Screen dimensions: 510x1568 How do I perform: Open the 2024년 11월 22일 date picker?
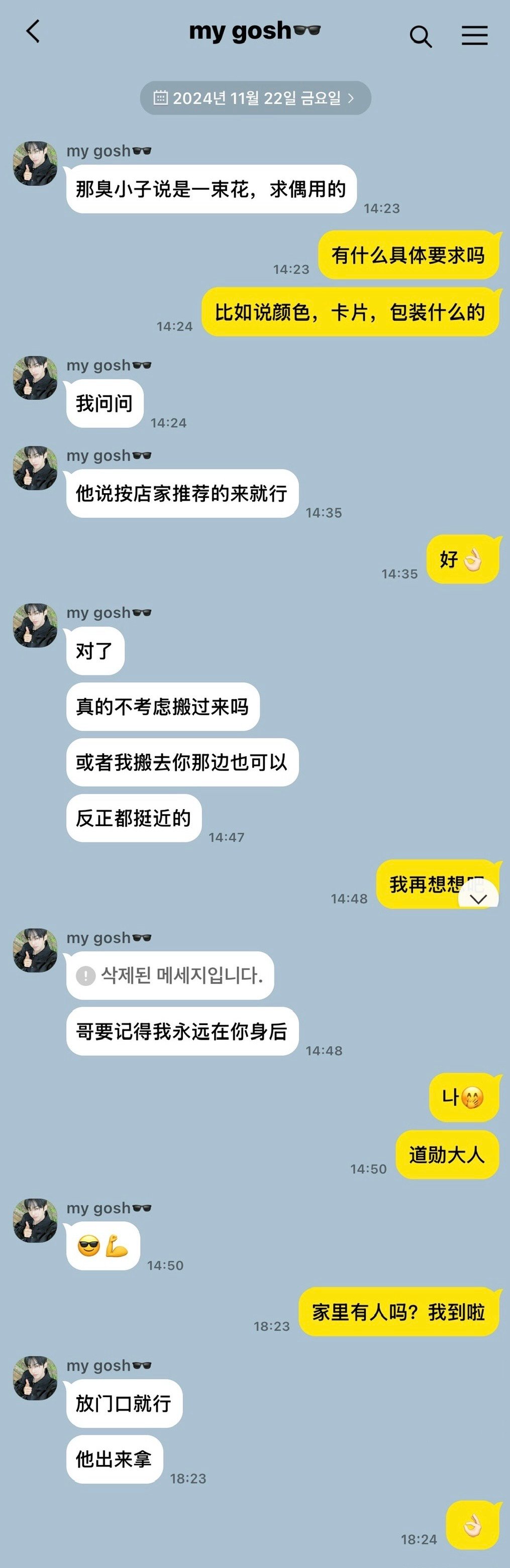(255, 98)
